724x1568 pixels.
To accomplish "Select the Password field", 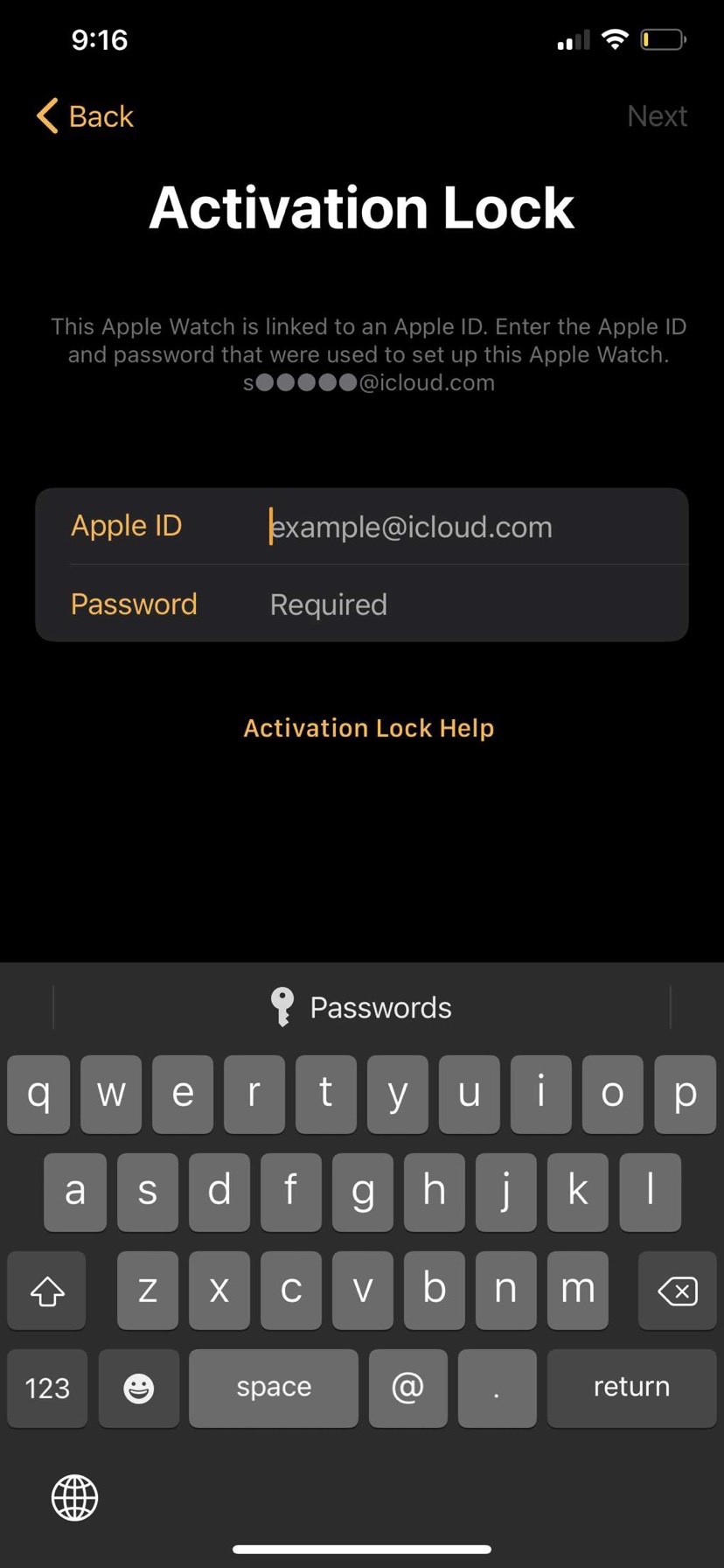I will click(x=472, y=605).
